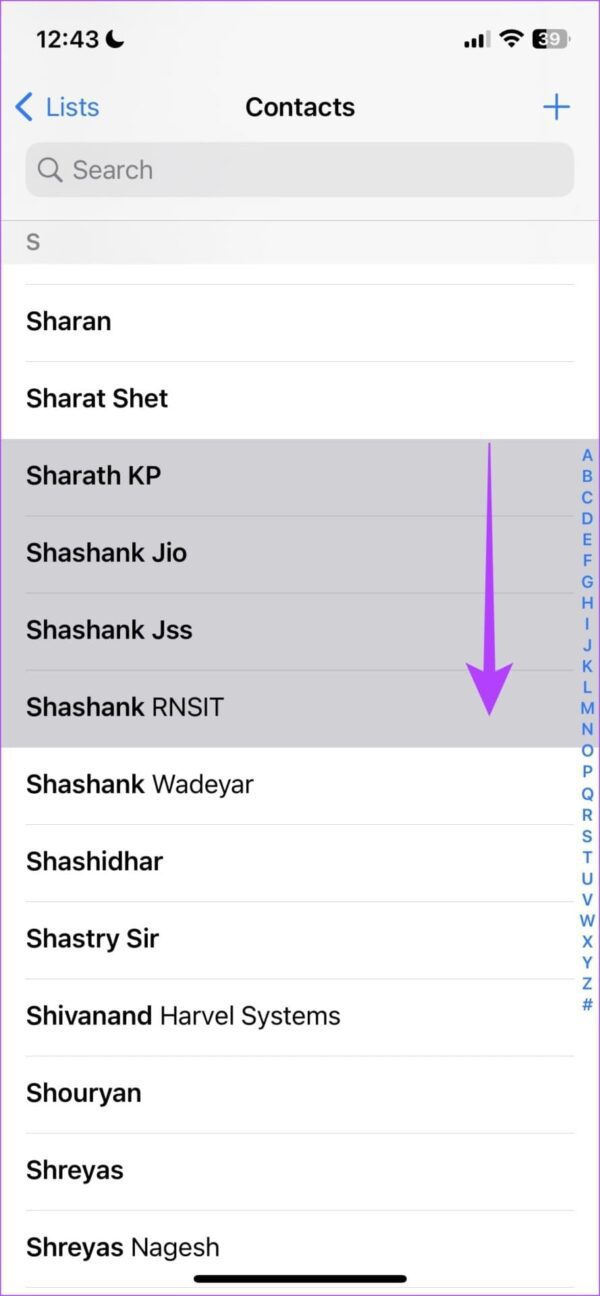Screen dimensions: 600x1296
Task: Jump to letter A in index
Action: pos(587,456)
